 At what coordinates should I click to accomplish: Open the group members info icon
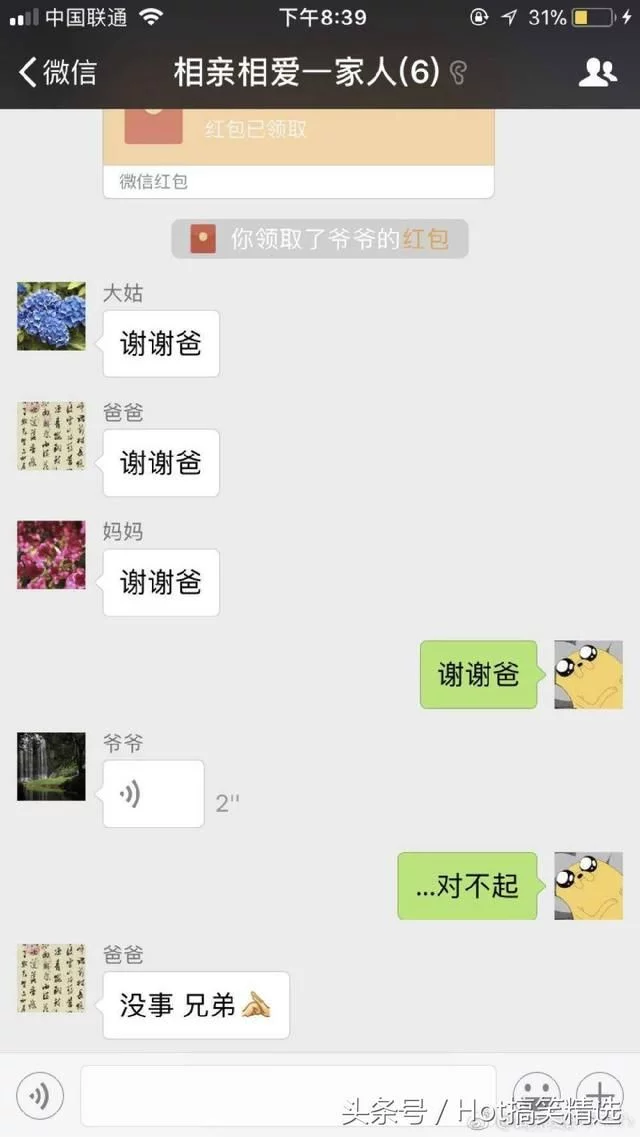tap(598, 72)
